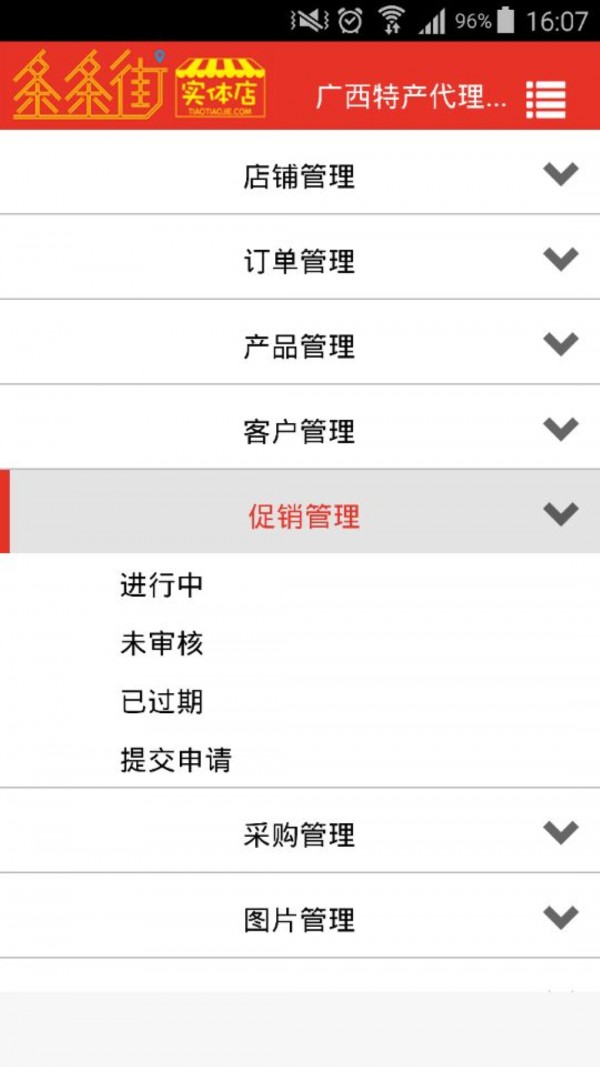Collapse the 促销管理 section
Image resolution: width=600 pixels, height=1067 pixels.
pyautogui.click(x=300, y=512)
